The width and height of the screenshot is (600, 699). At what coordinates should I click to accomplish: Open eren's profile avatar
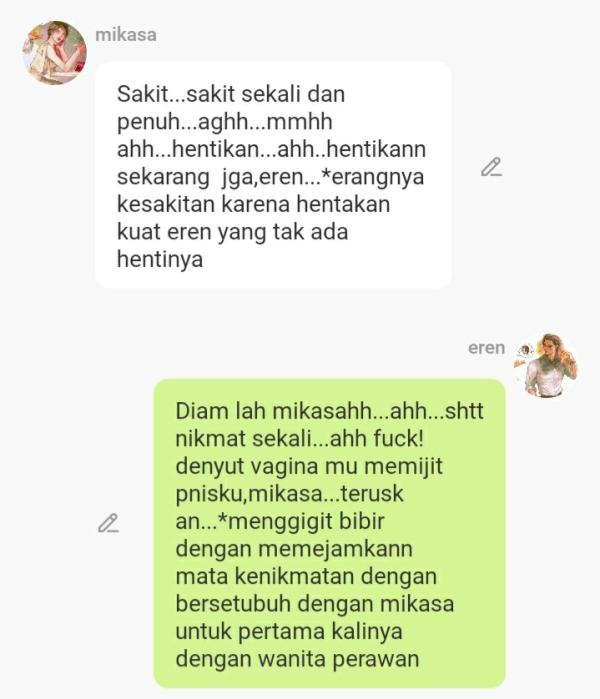point(546,365)
